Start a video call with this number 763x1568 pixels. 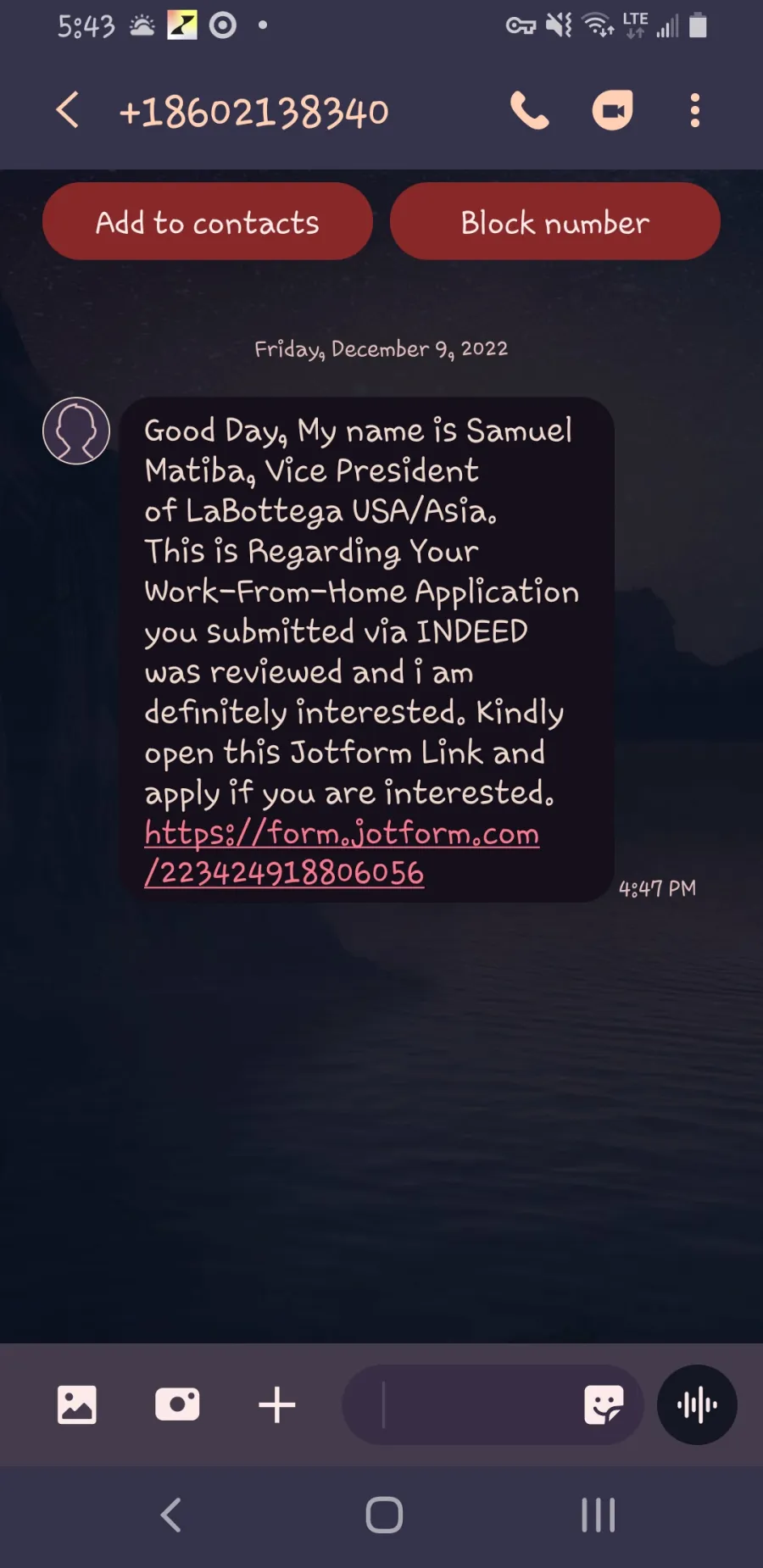[612, 111]
